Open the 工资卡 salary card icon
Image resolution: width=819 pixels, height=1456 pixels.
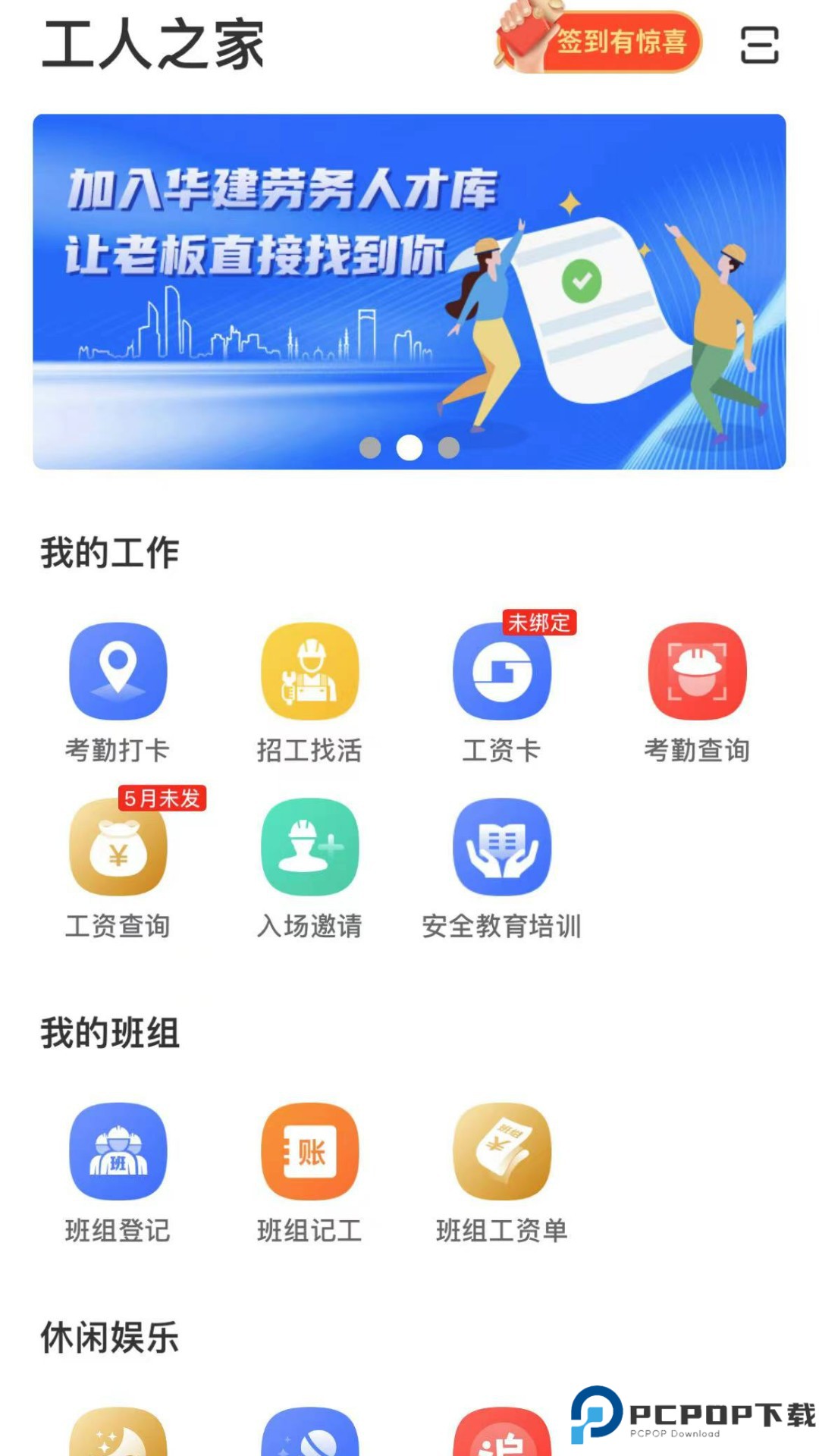coord(502,675)
